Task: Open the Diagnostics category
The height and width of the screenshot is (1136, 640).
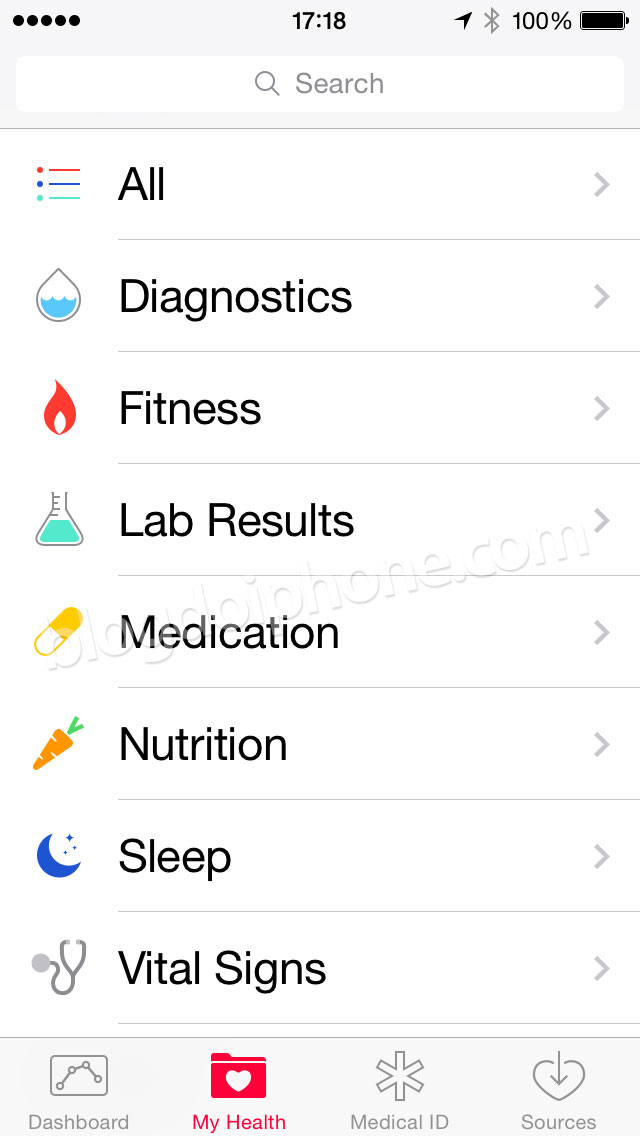Action: 320,297
